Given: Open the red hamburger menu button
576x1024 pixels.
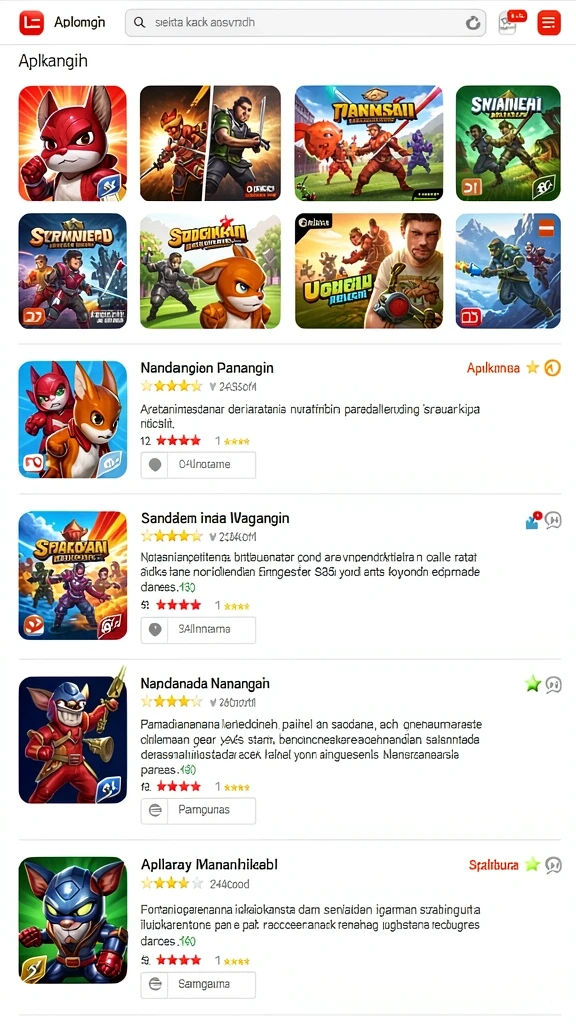Looking at the screenshot, I should [549, 23].
